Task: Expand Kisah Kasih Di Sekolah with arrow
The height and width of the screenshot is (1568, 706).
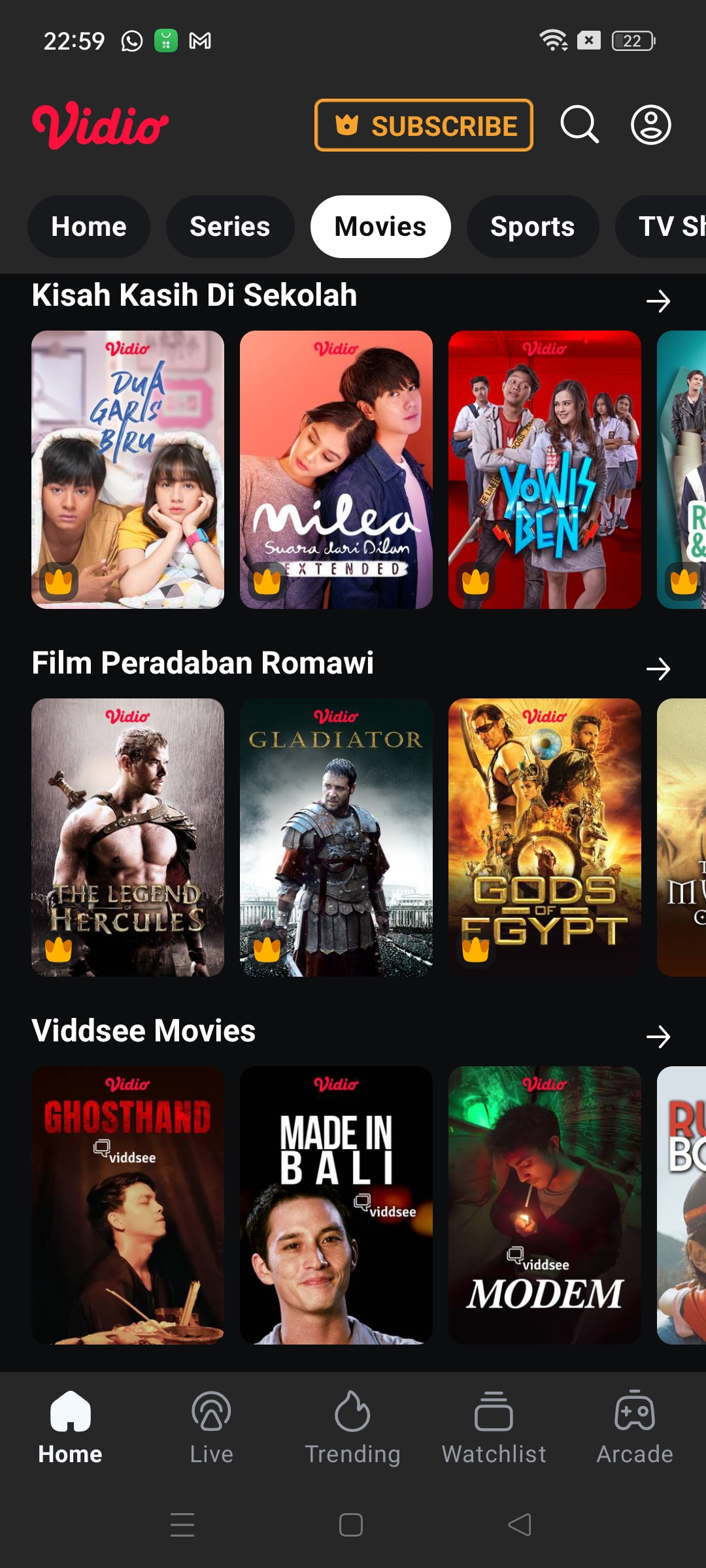Action: (658, 301)
